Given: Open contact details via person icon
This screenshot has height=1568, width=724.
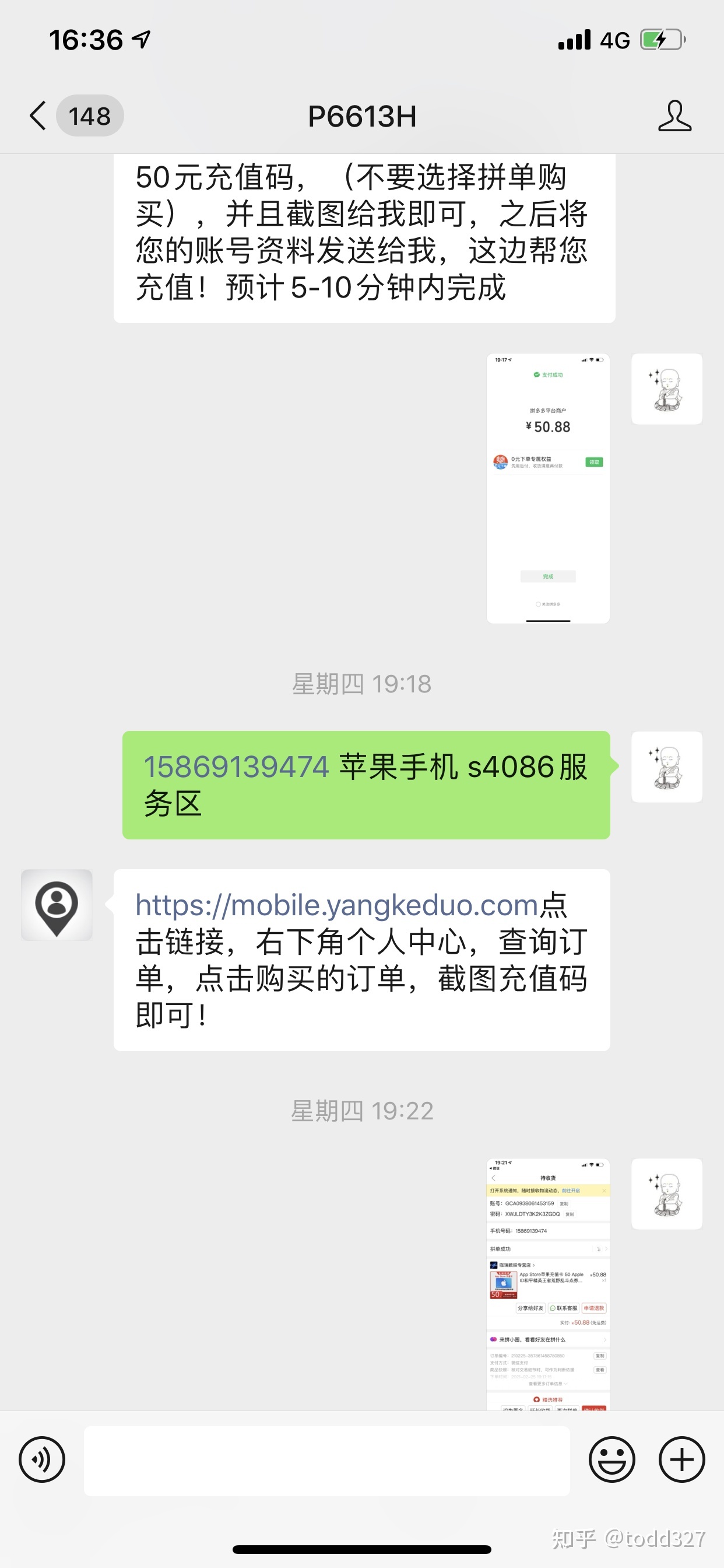Looking at the screenshot, I should pos(676,116).
